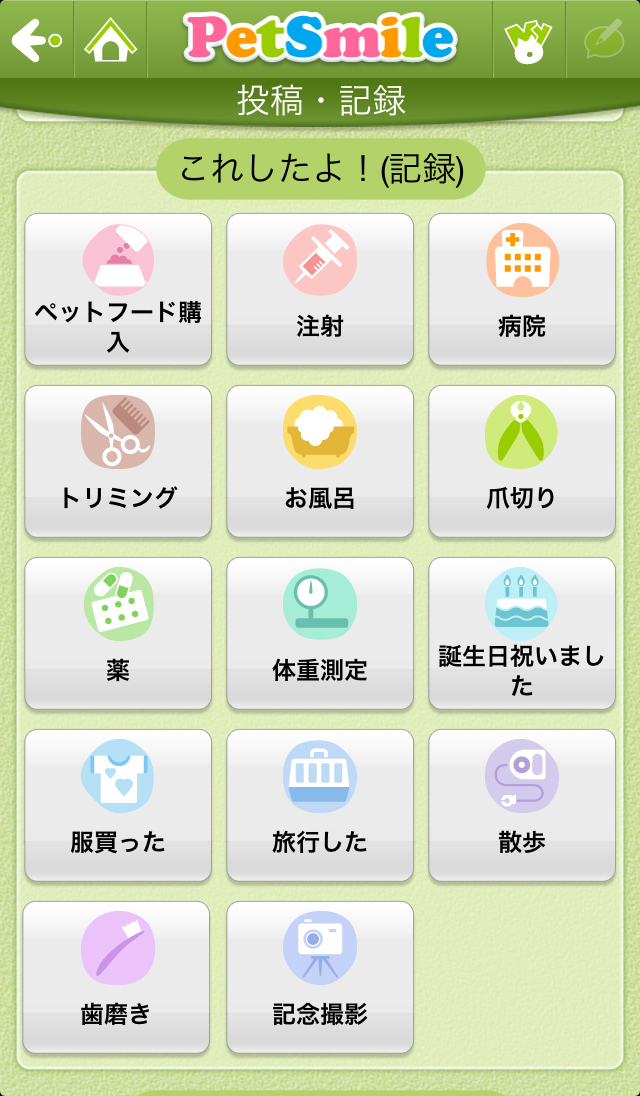Screen dimensions: 640x1096
Task: Go back using the arrow icon
Action: (37, 40)
